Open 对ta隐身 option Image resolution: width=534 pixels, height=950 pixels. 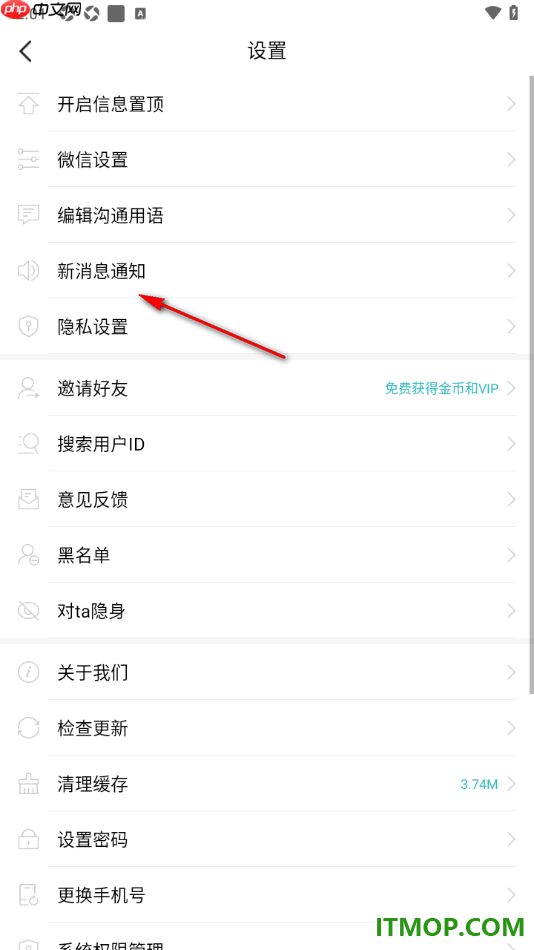click(267, 611)
